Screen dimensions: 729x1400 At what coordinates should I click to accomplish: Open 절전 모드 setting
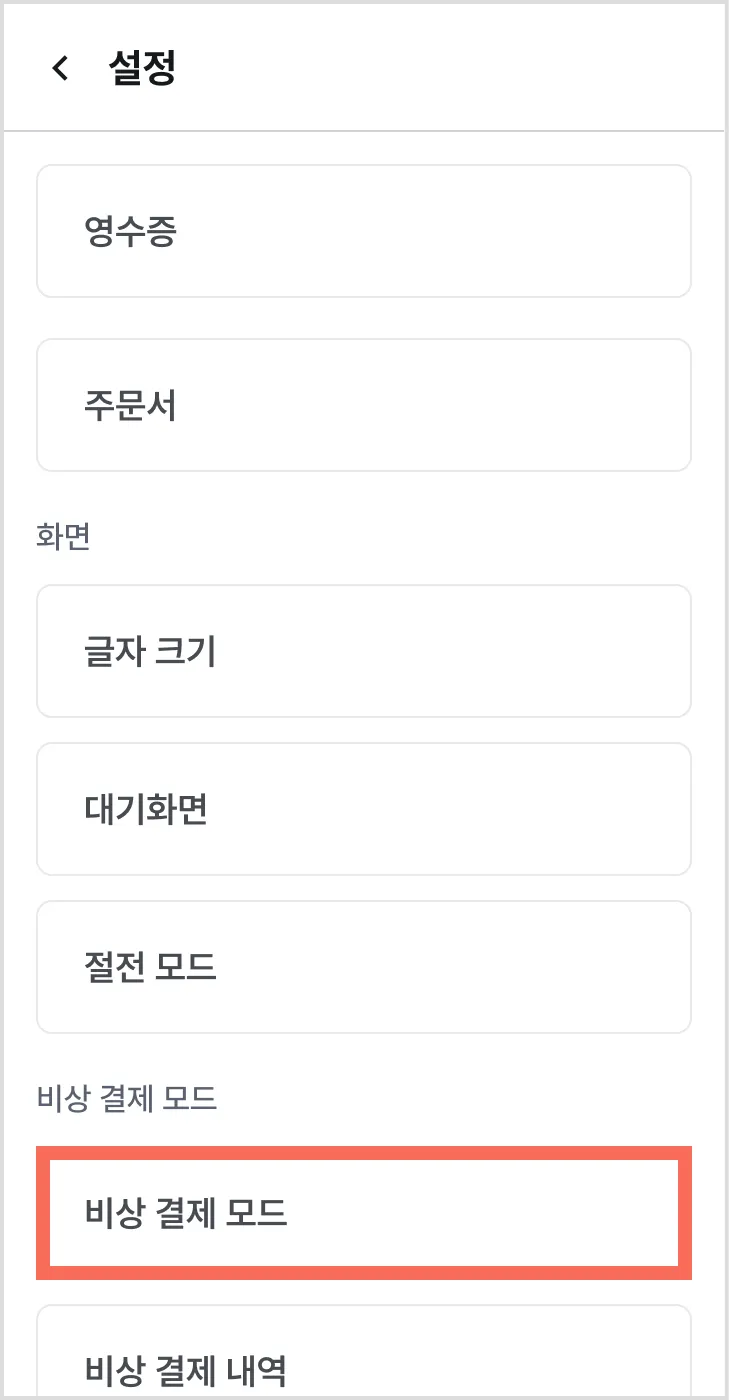(x=364, y=967)
